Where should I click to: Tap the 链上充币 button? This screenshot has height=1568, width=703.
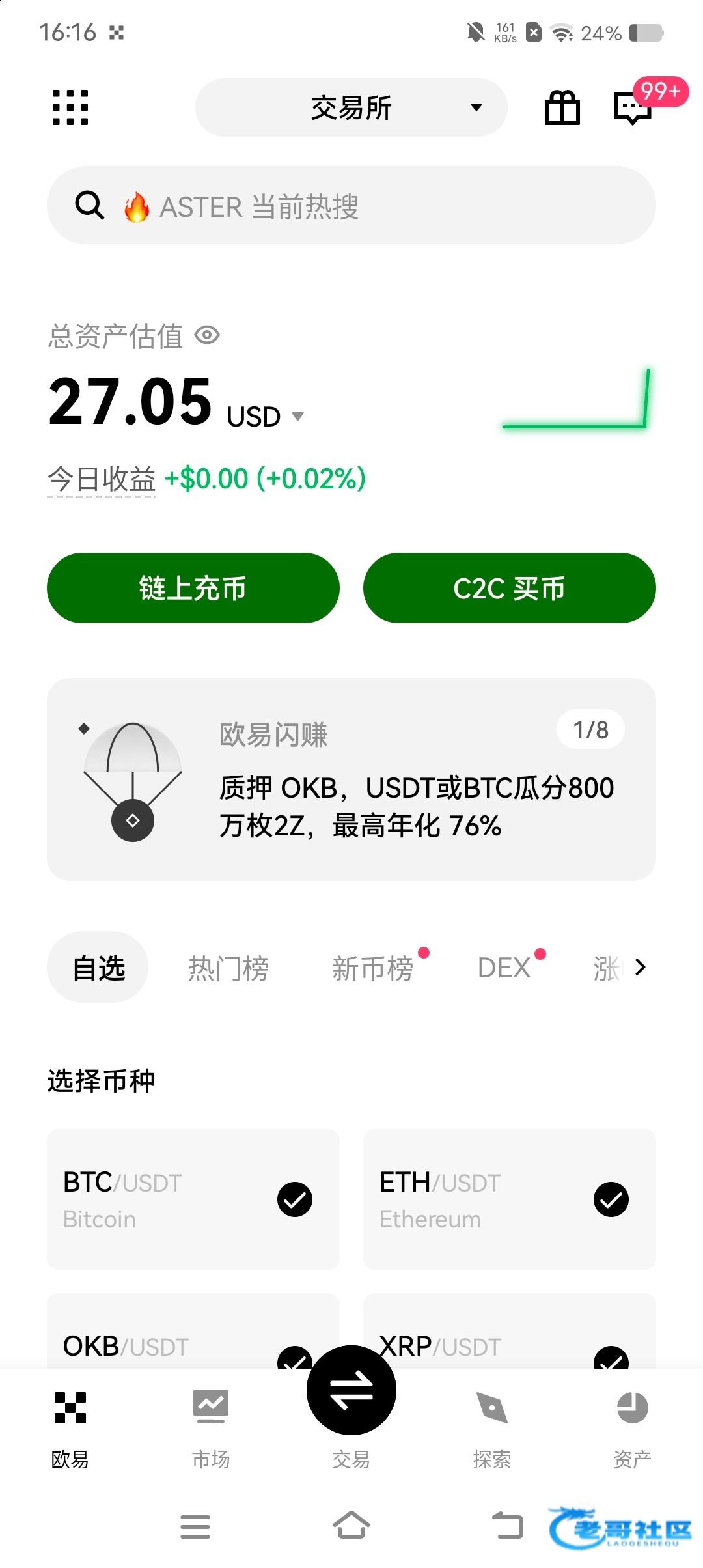193,588
